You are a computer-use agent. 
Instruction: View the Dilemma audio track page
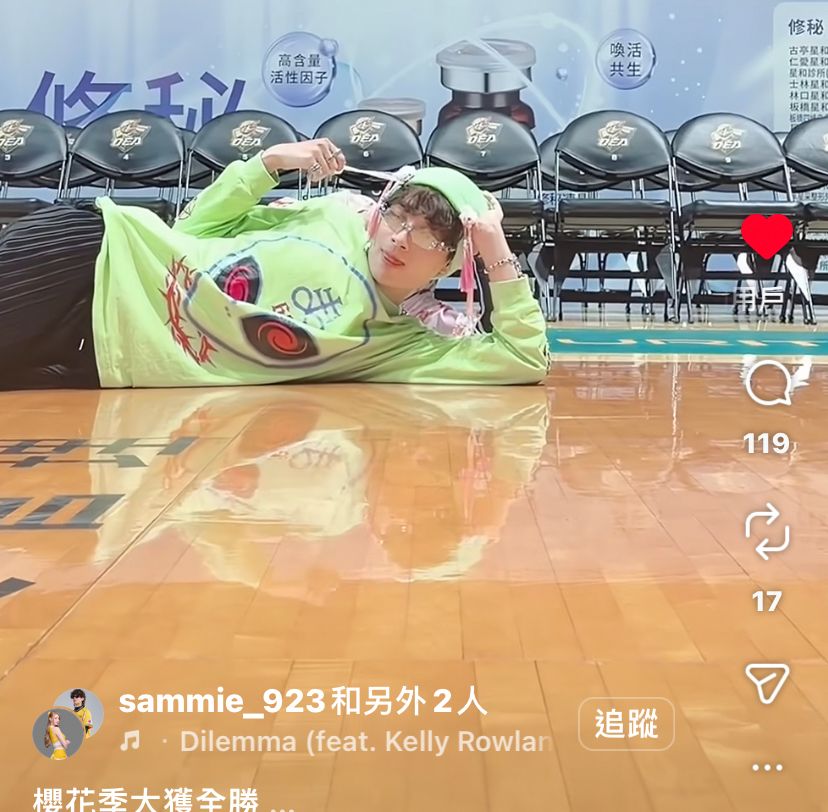click(x=365, y=742)
